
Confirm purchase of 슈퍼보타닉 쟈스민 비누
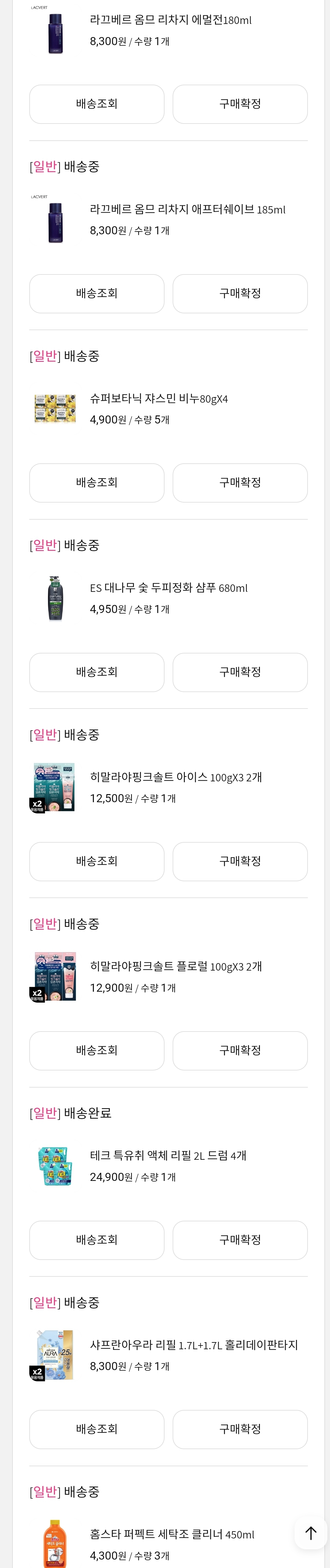point(240,483)
